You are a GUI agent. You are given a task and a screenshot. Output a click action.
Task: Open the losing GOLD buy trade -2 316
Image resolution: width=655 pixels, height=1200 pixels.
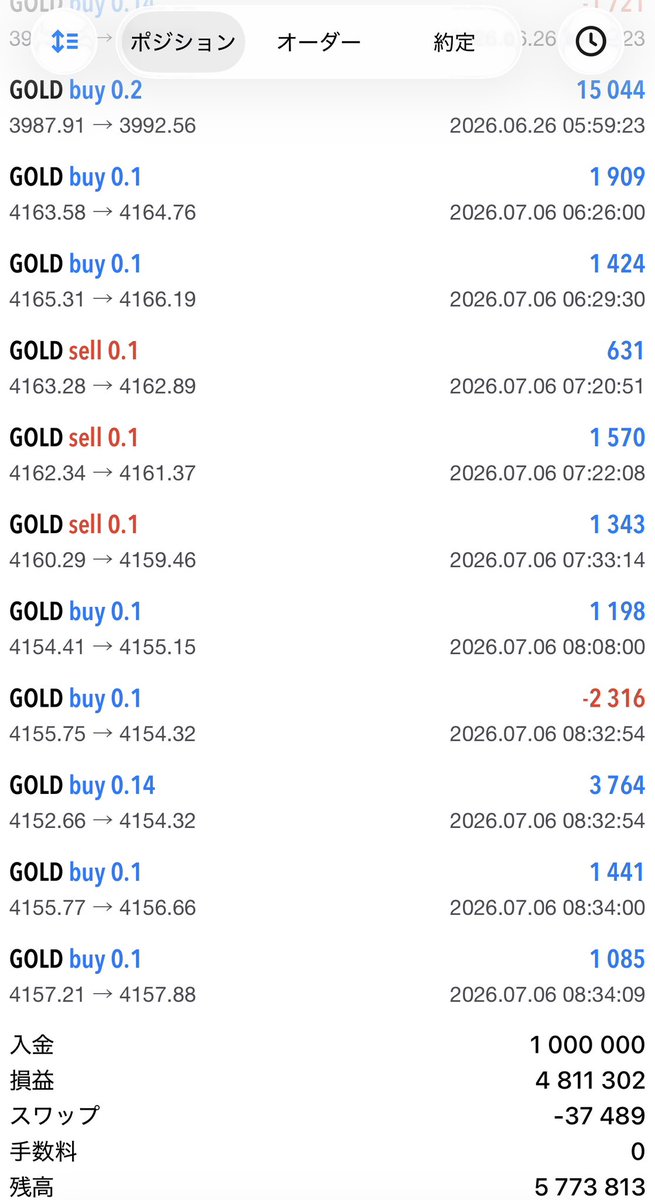(327, 716)
